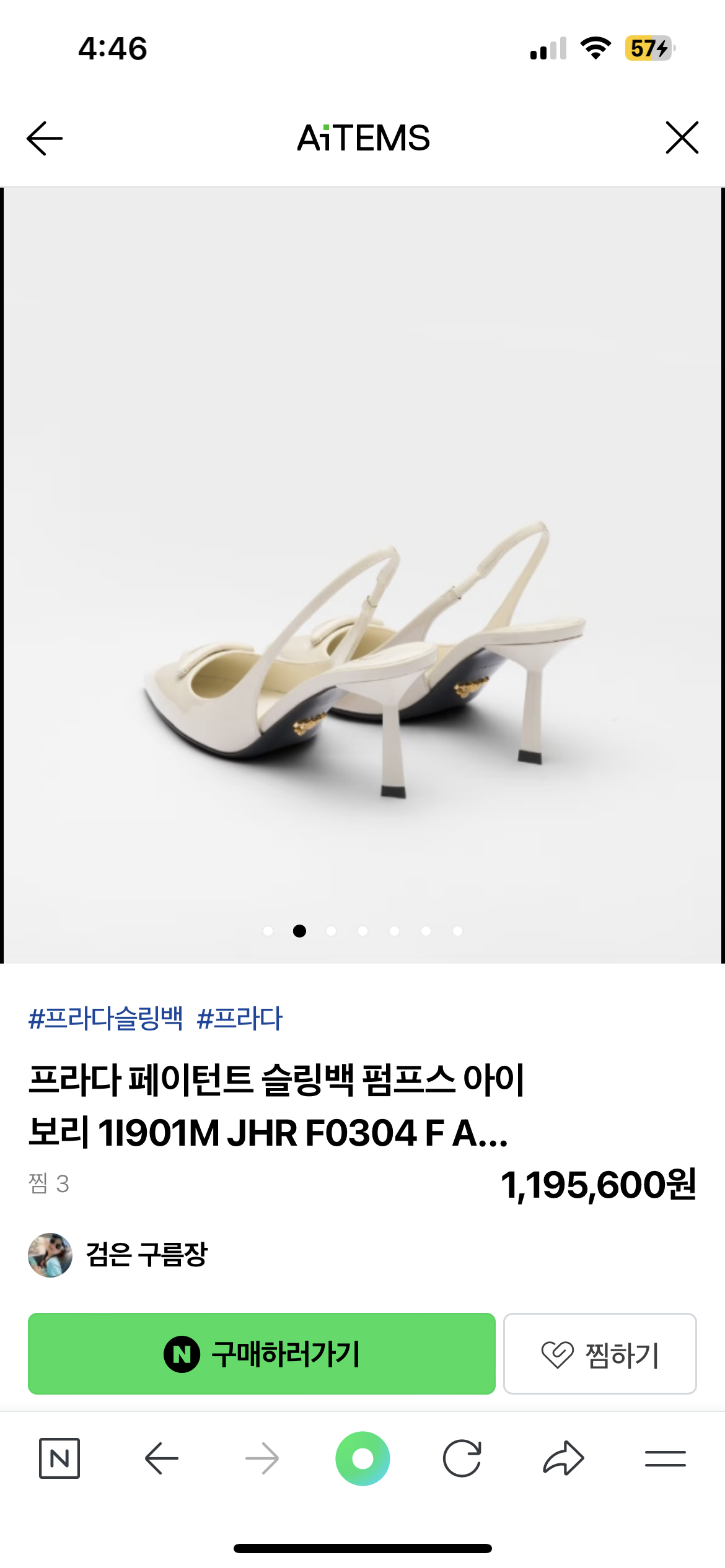Open the #프라다슬링백 hashtag

106,1019
